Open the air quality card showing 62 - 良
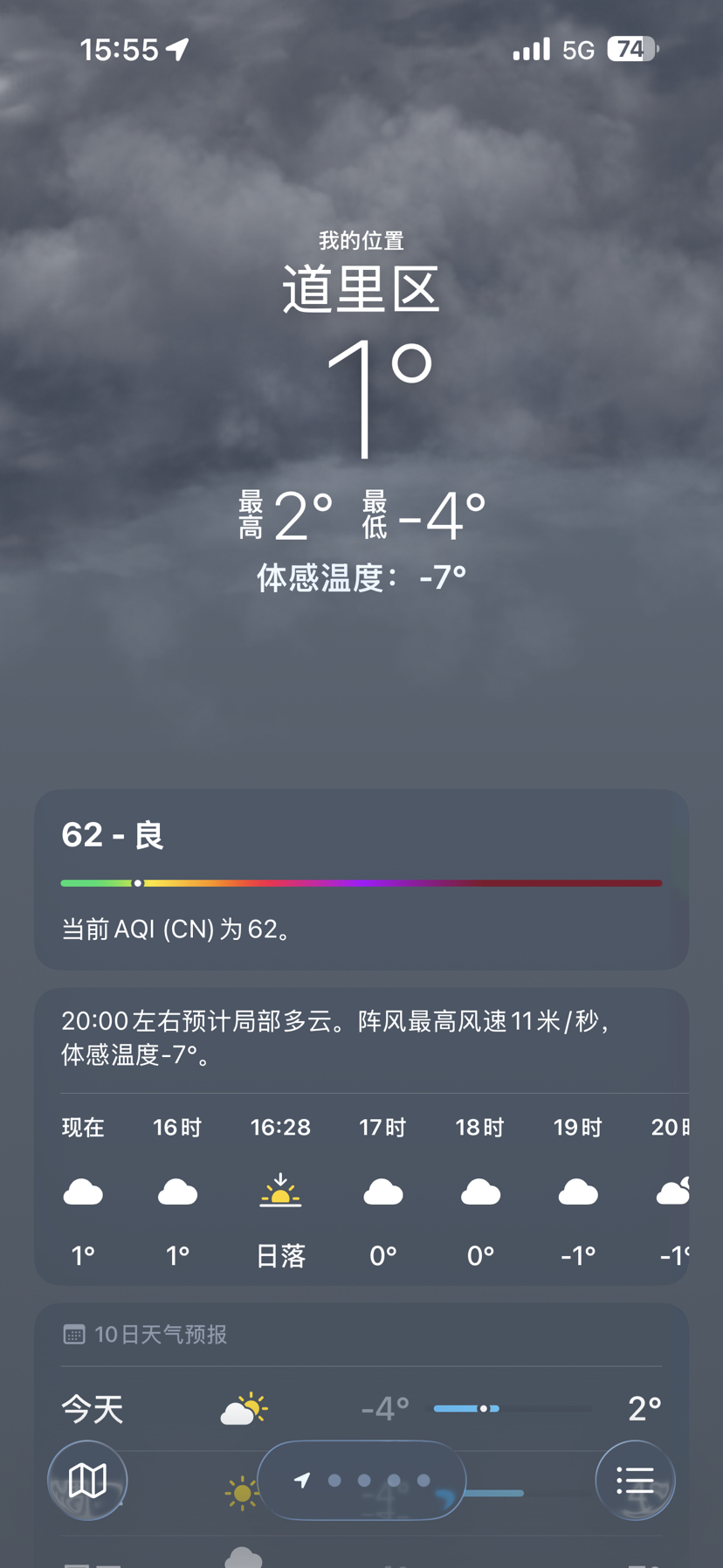723x1568 pixels. tap(361, 879)
